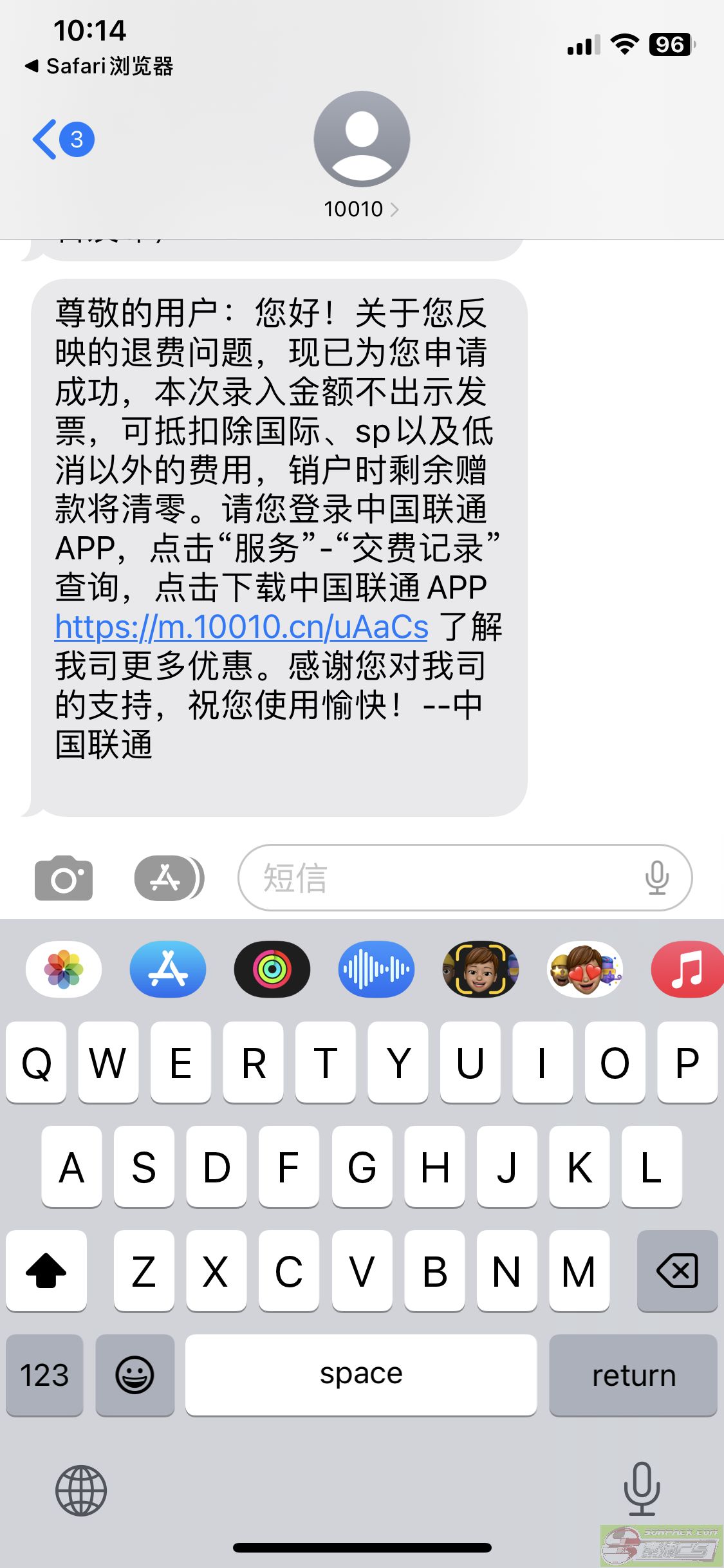The image size is (724, 1568).
Task: Hit the backspace key on the keyboard
Action: [x=677, y=1271]
